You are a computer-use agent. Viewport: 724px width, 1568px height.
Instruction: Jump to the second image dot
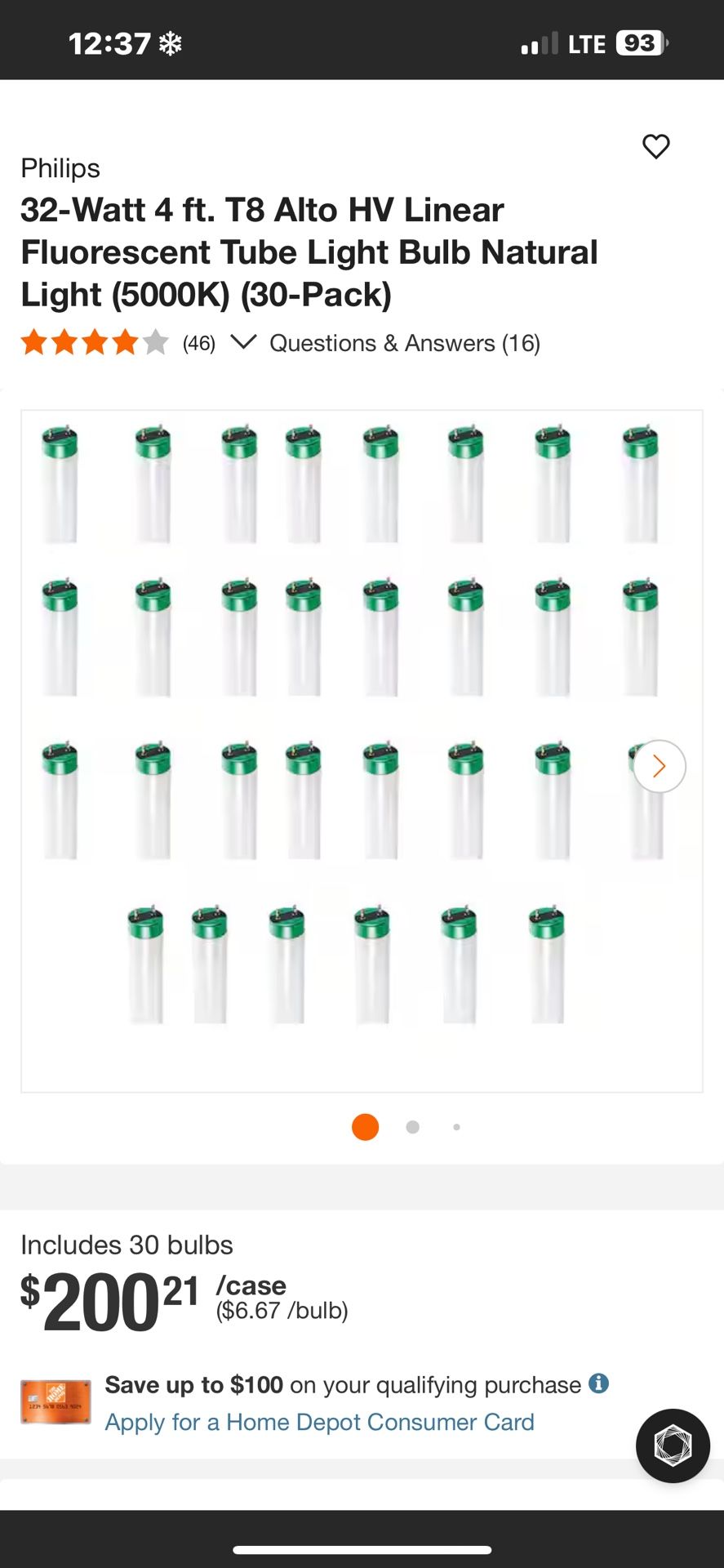[x=413, y=1127]
